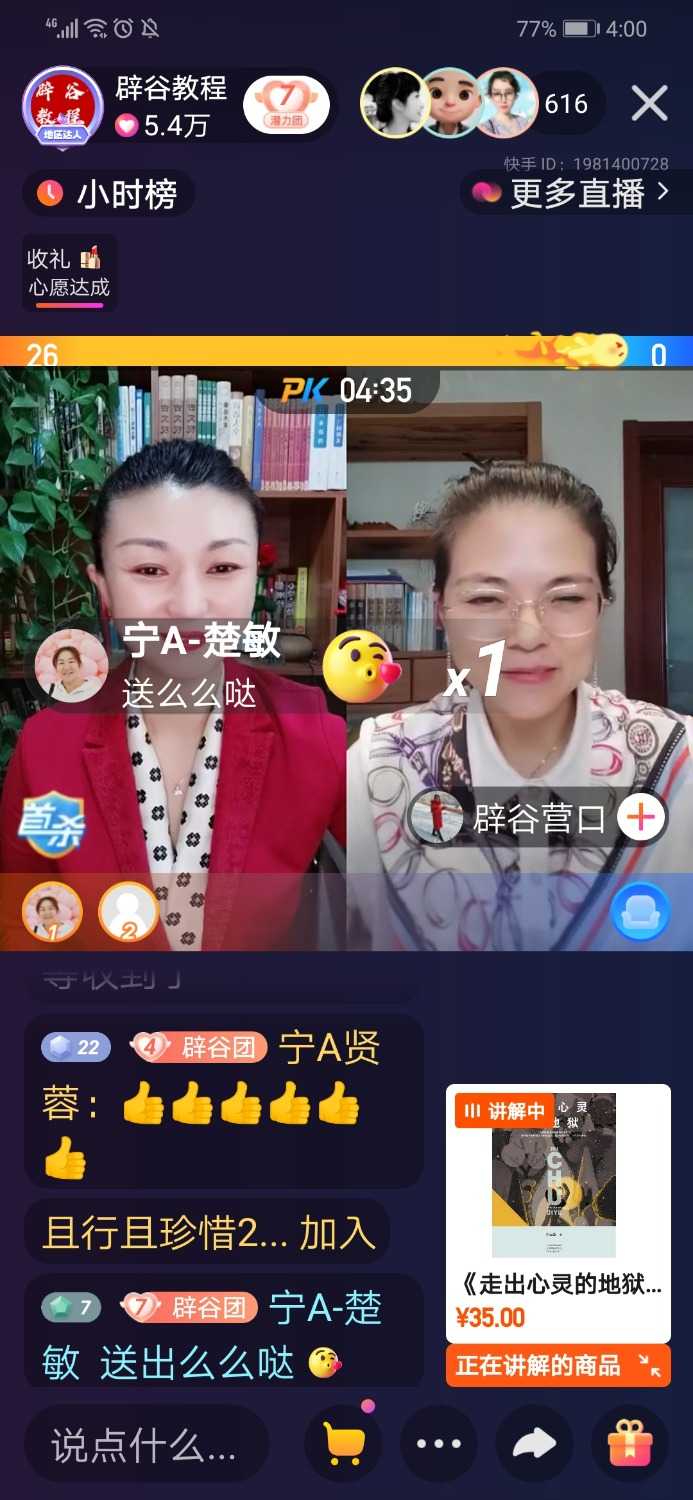The width and height of the screenshot is (693, 1500).
Task: Follow 辟谷营口 with the plus button
Action: coord(641,818)
